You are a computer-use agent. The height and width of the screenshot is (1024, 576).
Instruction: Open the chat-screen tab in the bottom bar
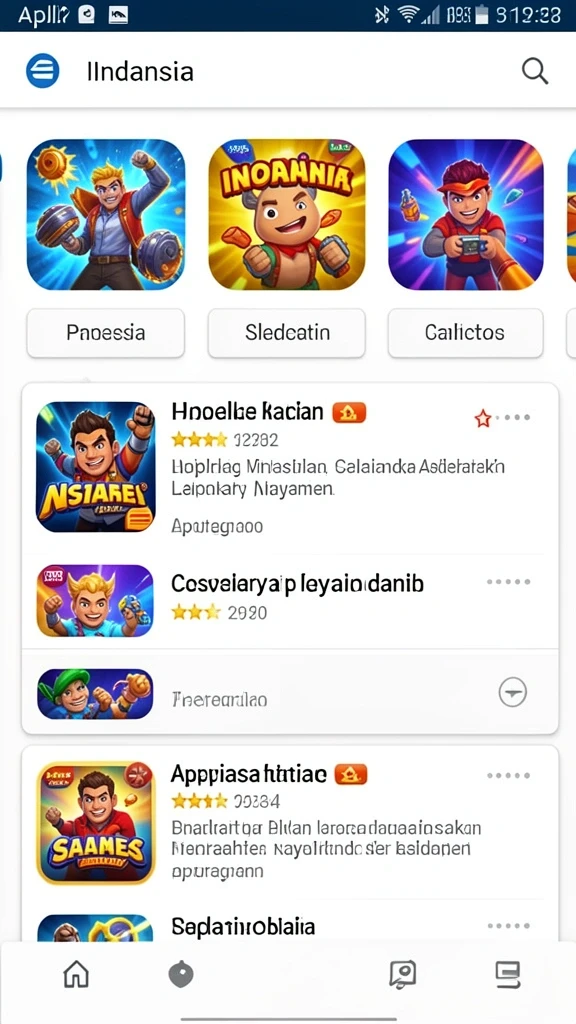point(402,975)
